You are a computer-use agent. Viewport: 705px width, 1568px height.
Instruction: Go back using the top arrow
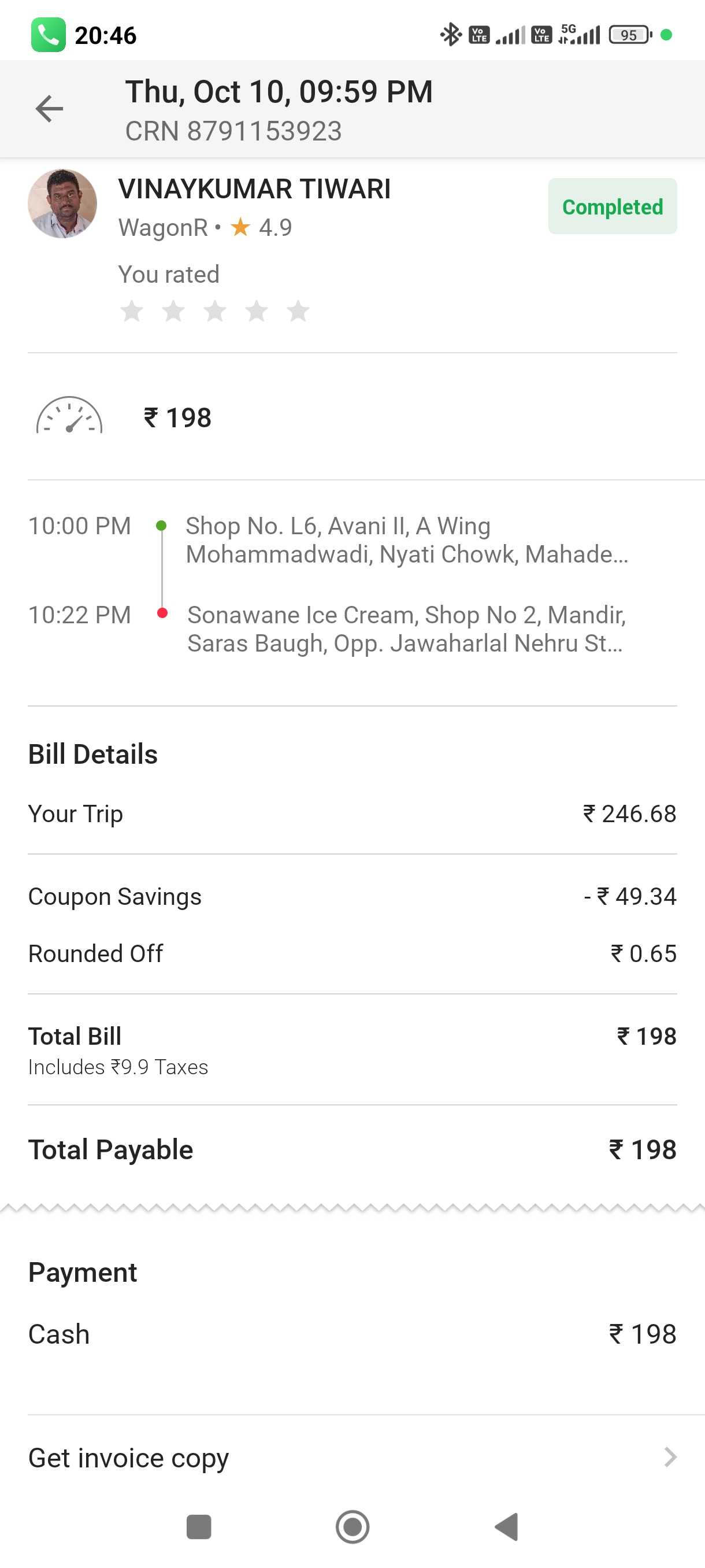(49, 110)
